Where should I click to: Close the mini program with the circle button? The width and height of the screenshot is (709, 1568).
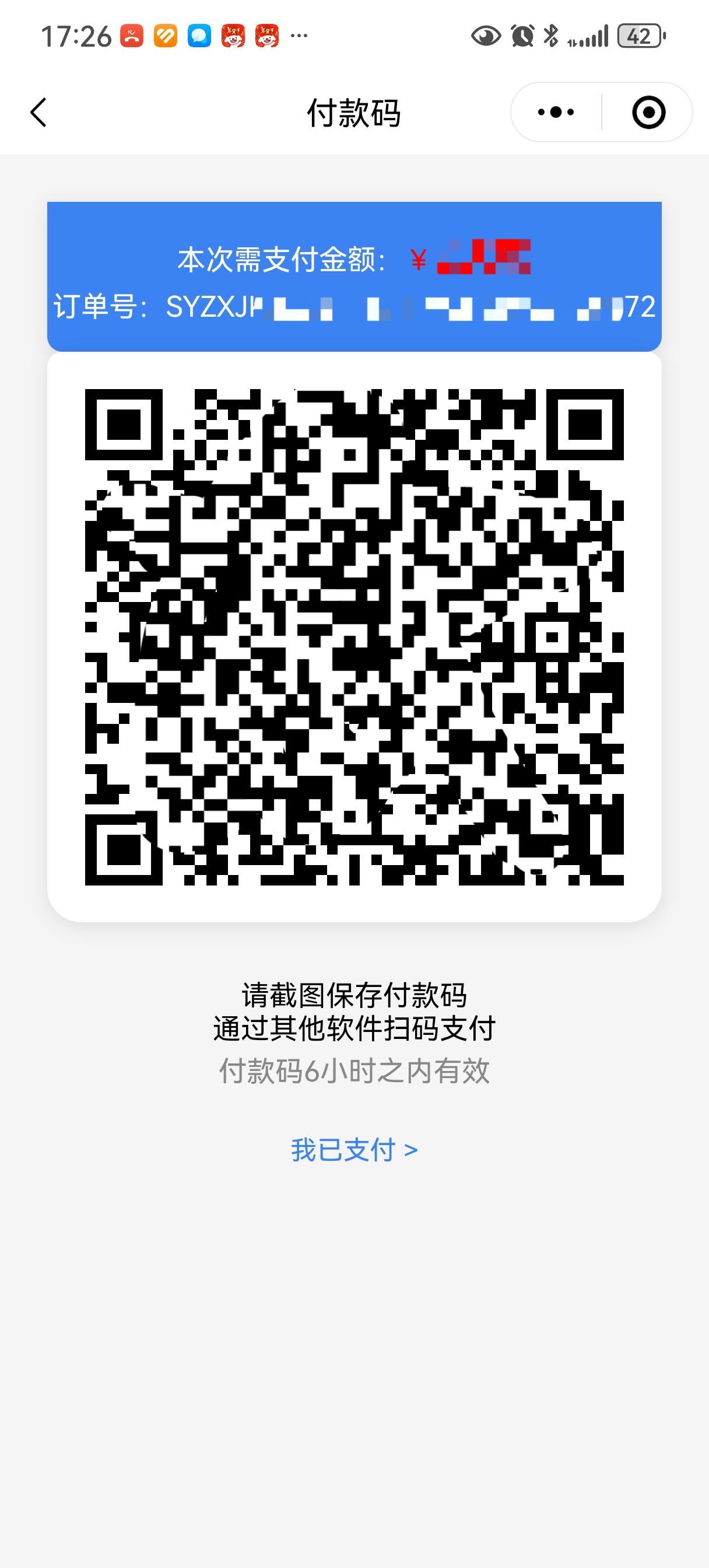(x=648, y=113)
